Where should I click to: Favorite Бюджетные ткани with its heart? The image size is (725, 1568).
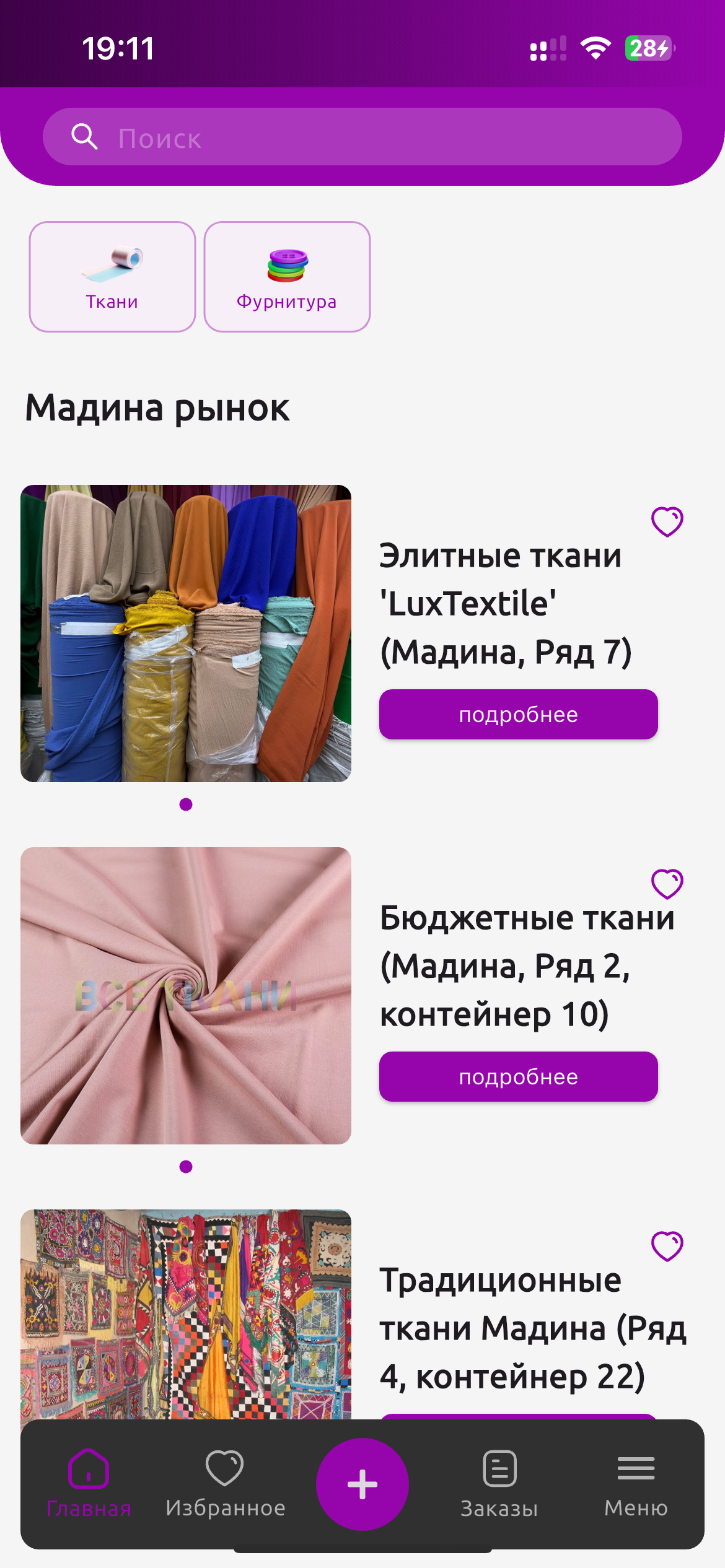[667, 884]
